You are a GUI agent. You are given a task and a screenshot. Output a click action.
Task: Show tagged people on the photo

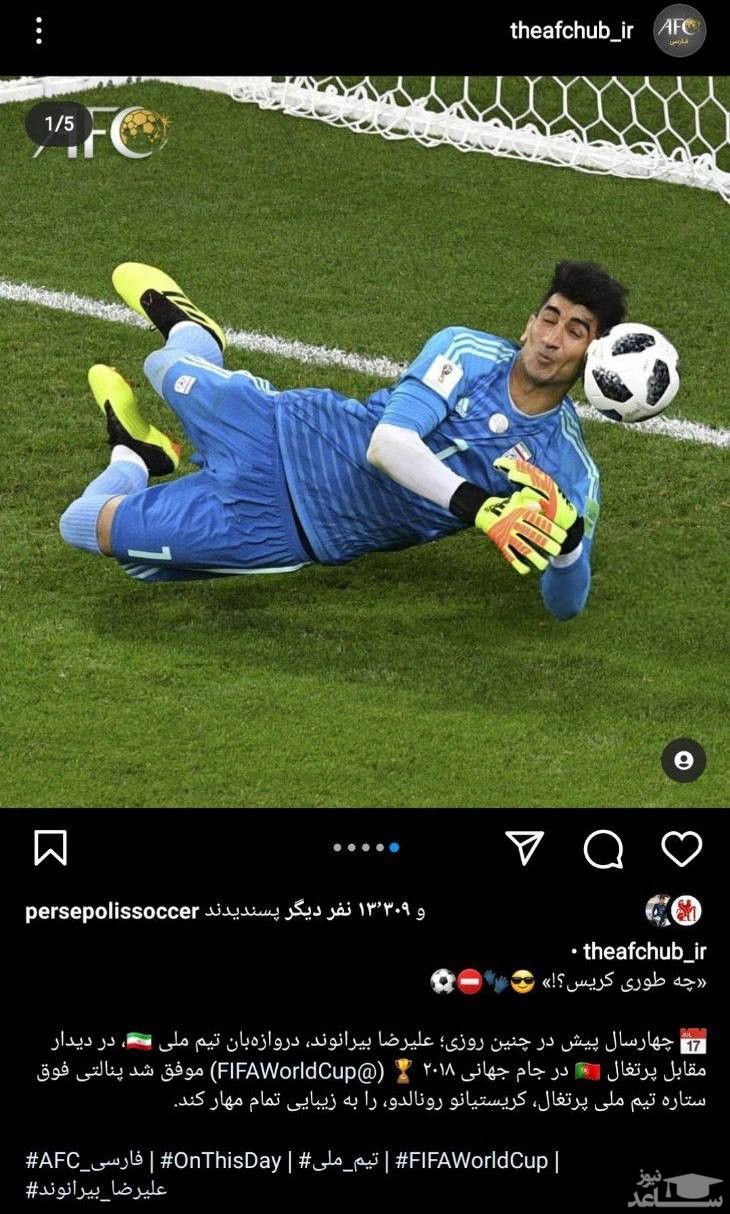683,760
